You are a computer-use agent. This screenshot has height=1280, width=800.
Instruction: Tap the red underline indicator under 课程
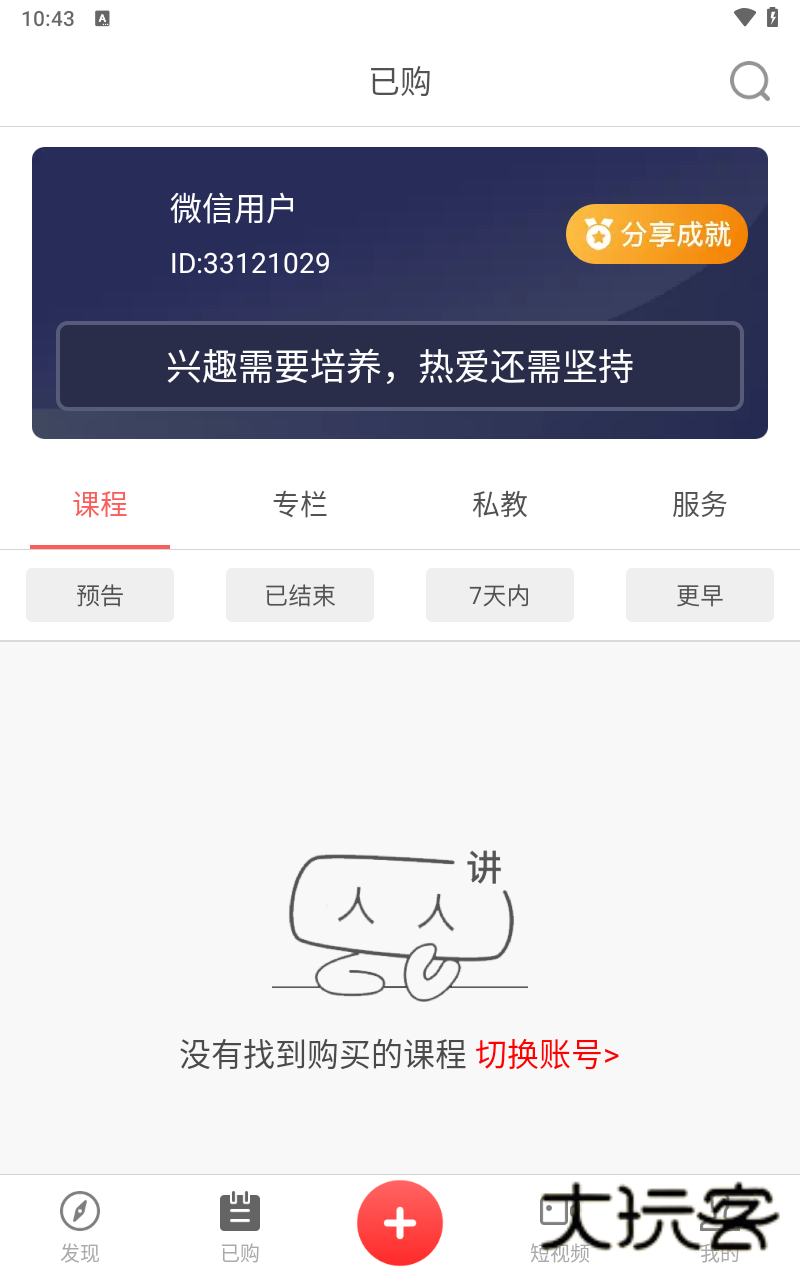(x=100, y=546)
